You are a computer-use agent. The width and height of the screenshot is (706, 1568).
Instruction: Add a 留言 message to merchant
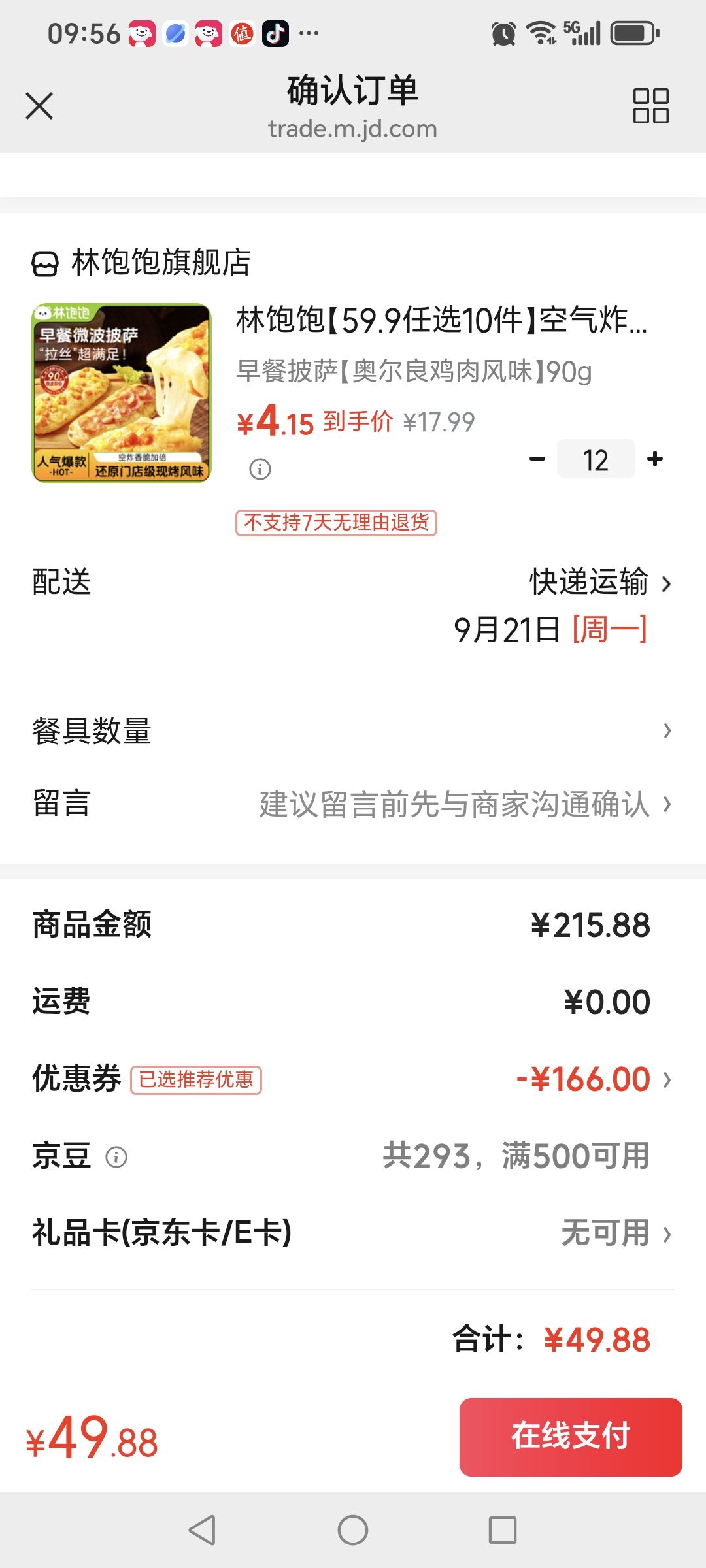point(353,804)
